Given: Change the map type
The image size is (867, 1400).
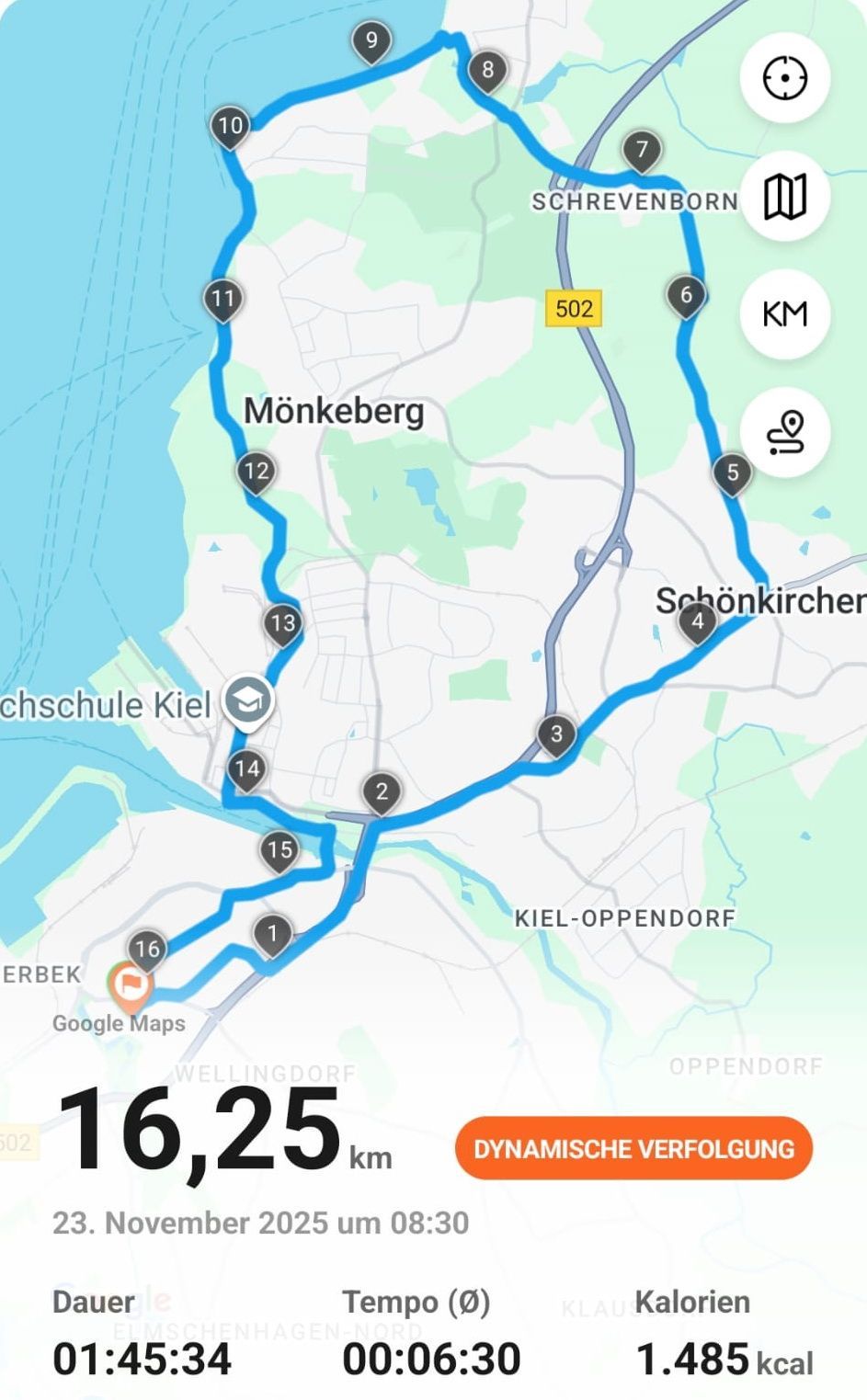Looking at the screenshot, I should click(785, 196).
